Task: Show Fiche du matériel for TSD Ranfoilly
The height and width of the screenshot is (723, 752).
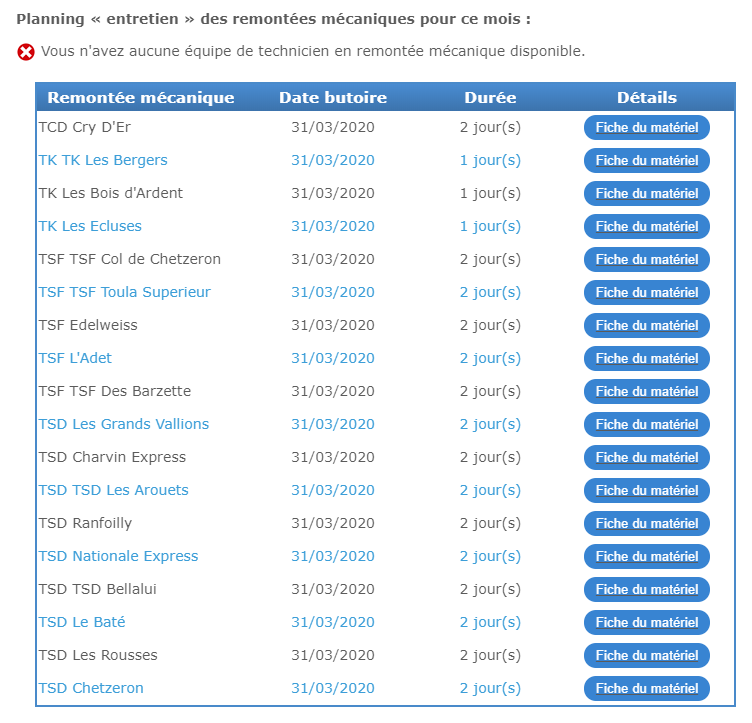Action: point(646,523)
